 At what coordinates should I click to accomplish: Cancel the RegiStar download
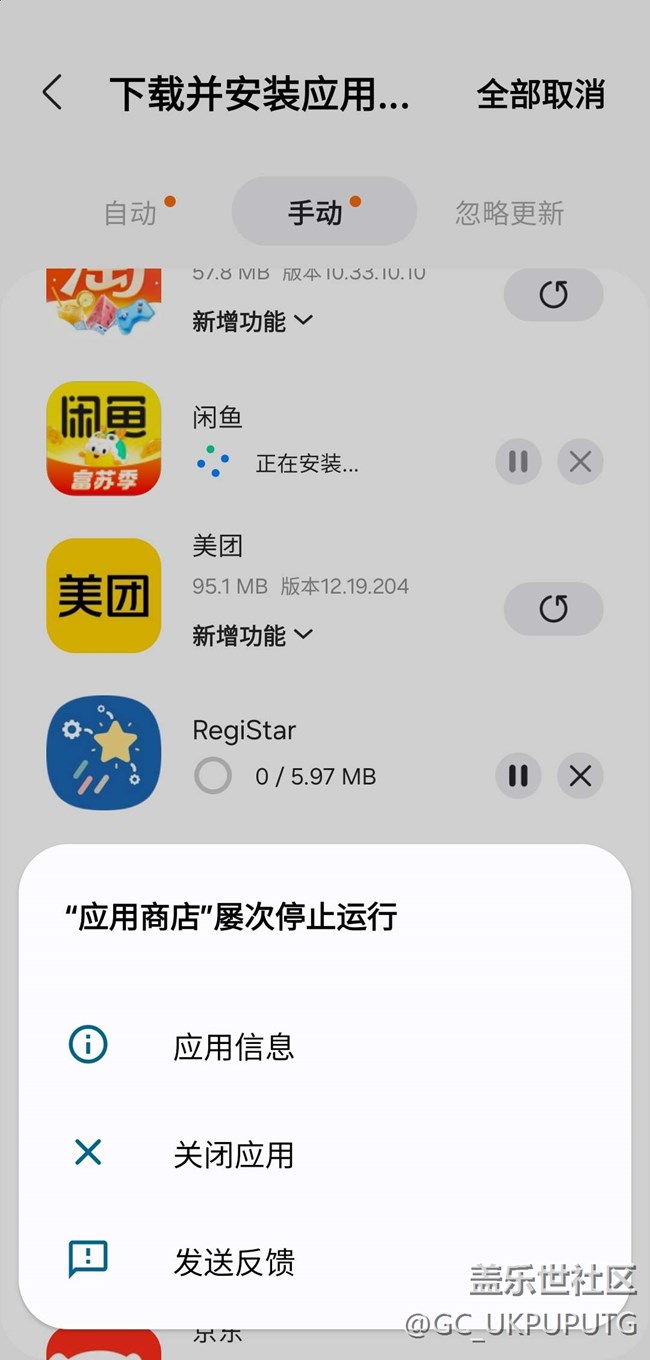580,776
